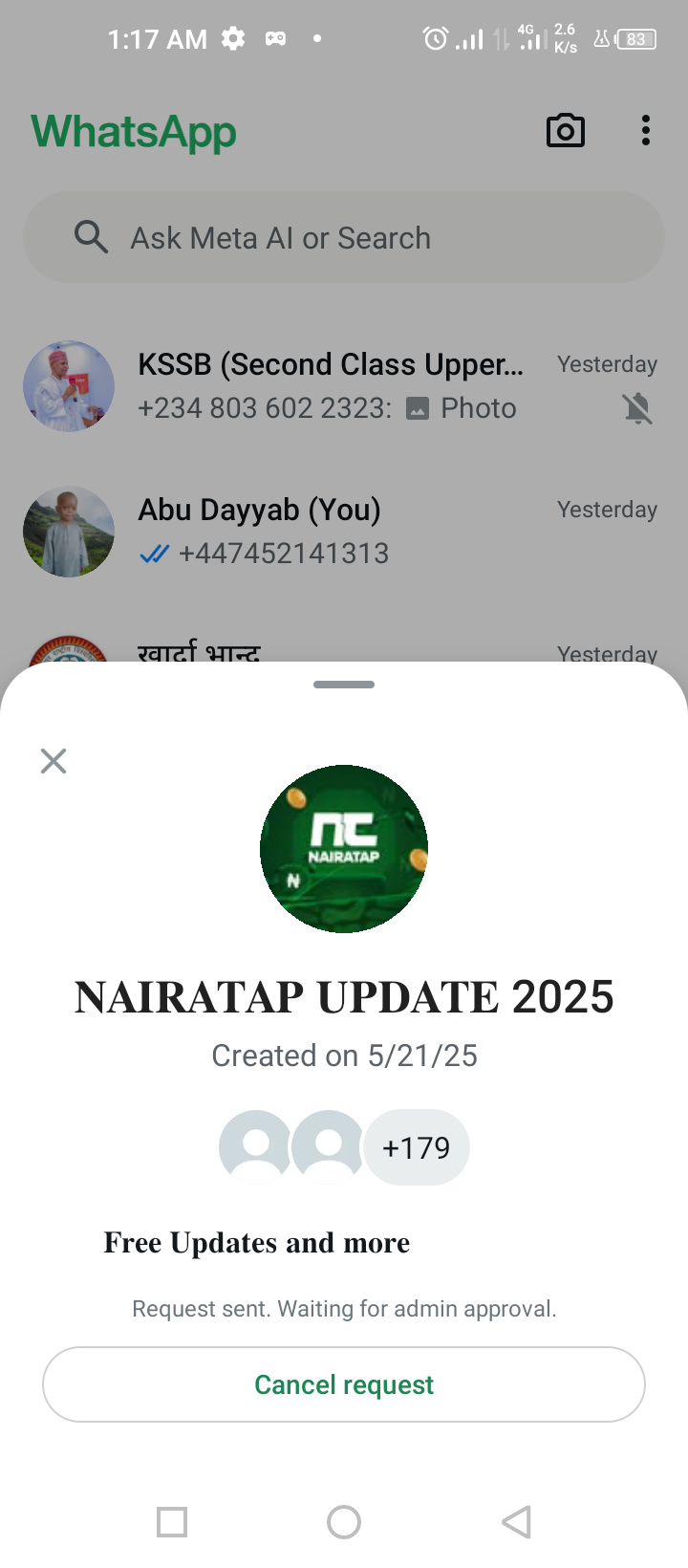The height and width of the screenshot is (1568, 688).
Task: Go back with the system back button
Action: (x=516, y=1521)
